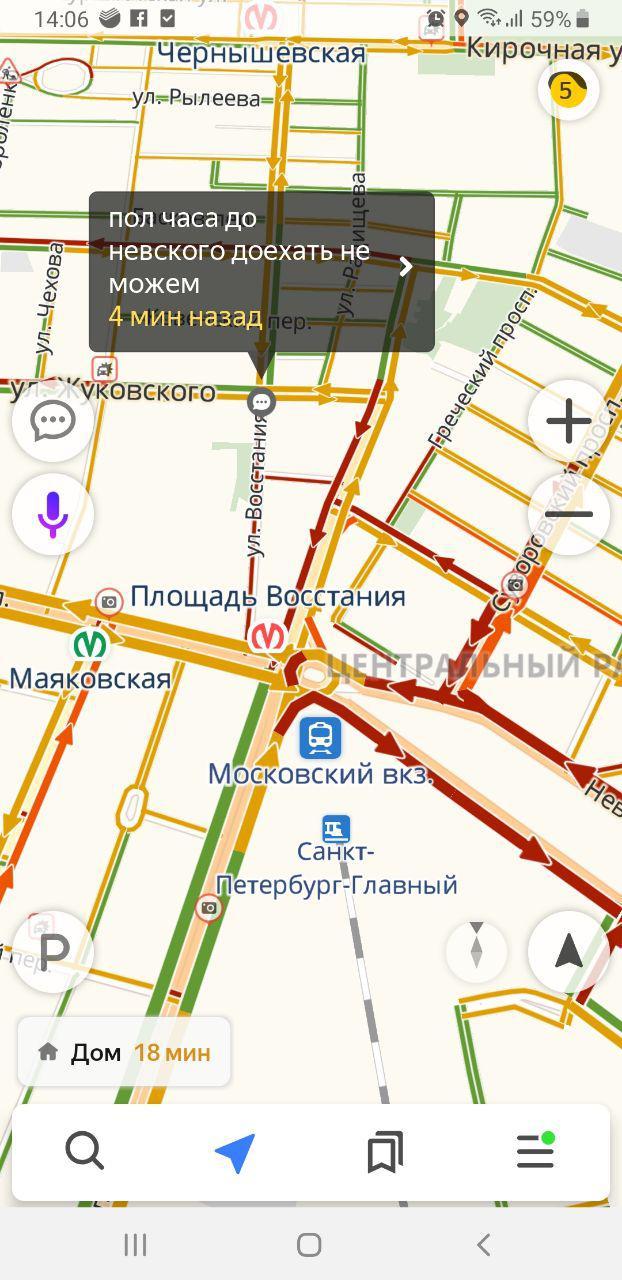This screenshot has height=1280, width=622.
Task: Open the traffic level indicator showing 5
Action: 567,91
